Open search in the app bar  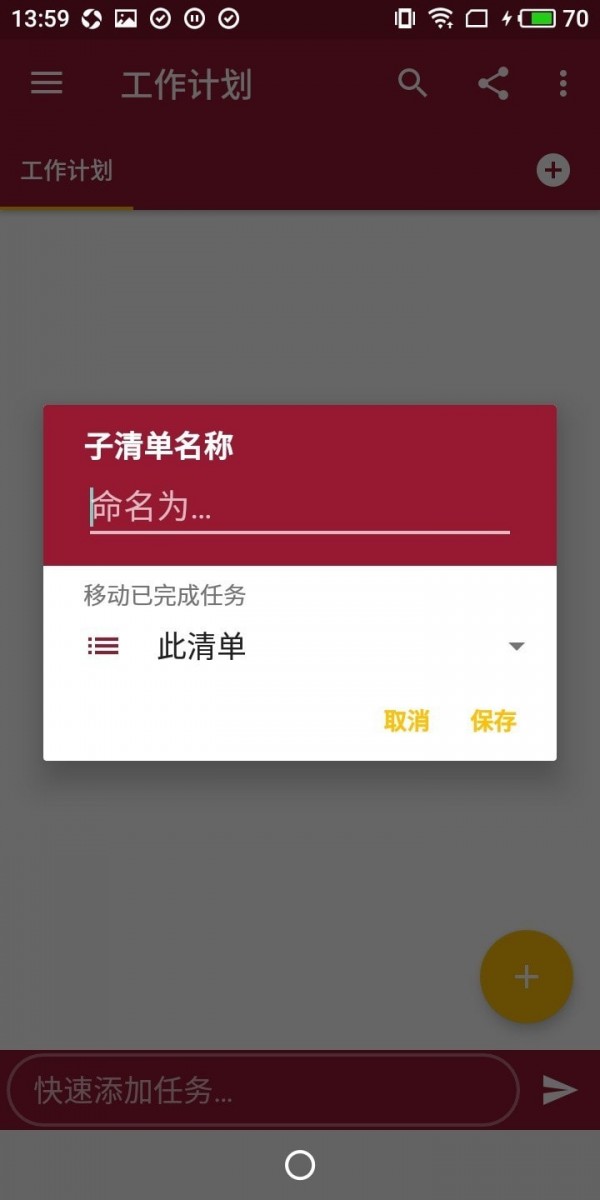[x=412, y=84]
